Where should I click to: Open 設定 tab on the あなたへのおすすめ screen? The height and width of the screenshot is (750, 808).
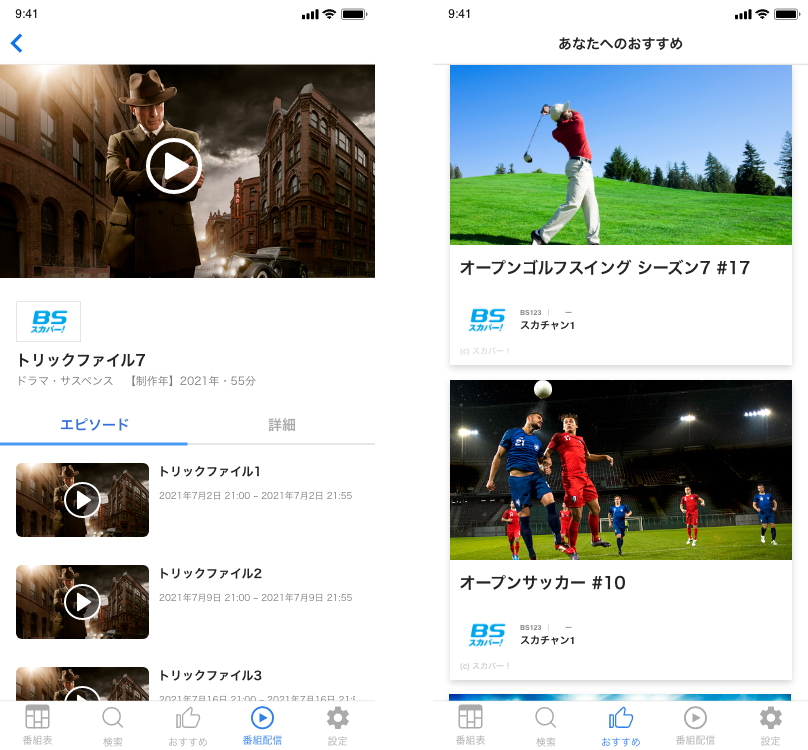(x=770, y=724)
